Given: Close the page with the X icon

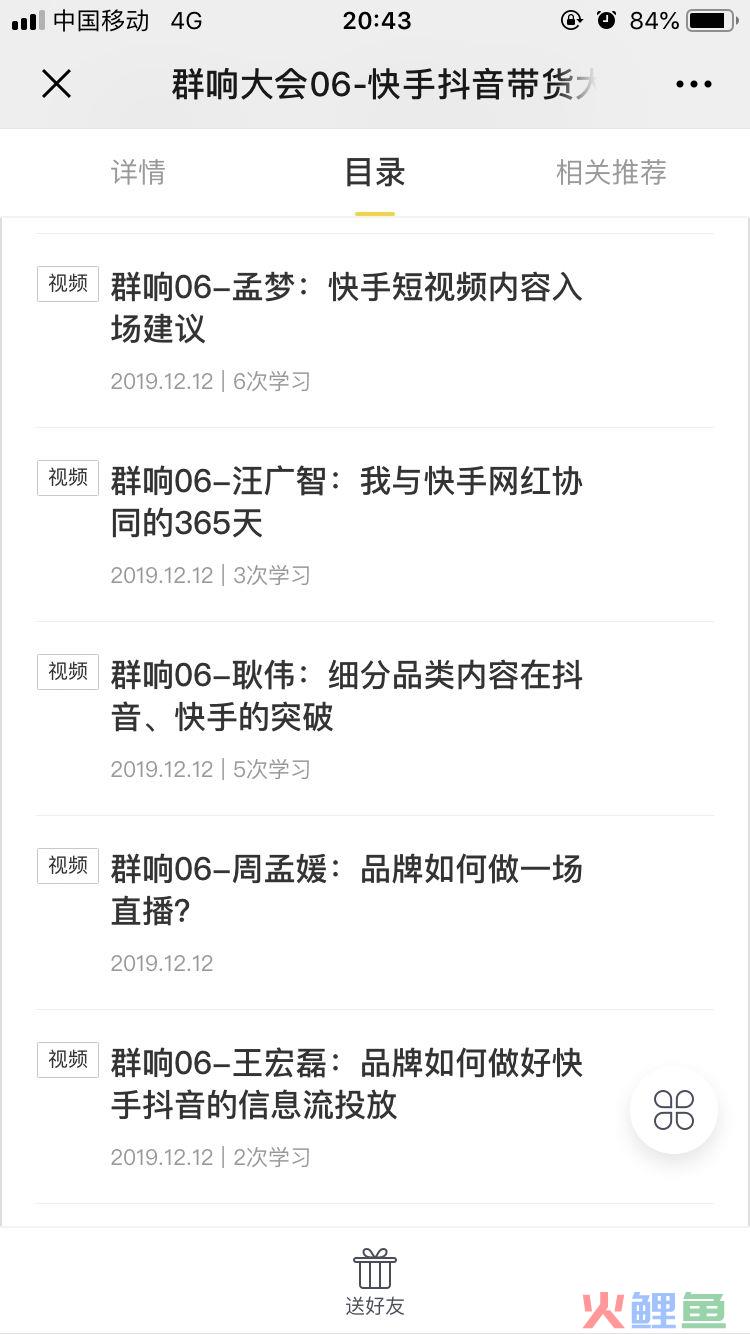Looking at the screenshot, I should (x=57, y=84).
